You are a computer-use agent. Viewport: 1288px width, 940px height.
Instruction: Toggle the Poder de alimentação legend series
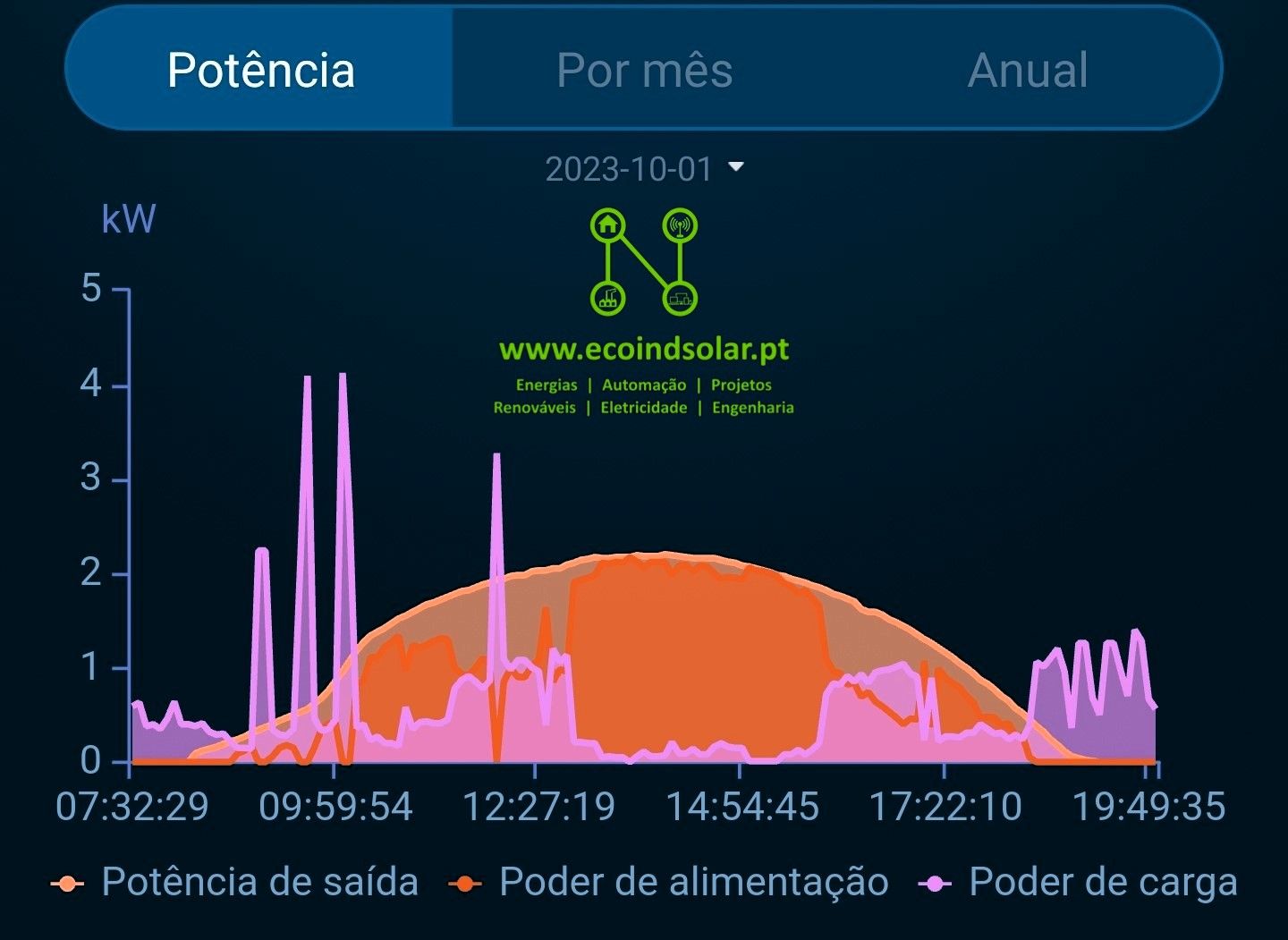point(668,882)
